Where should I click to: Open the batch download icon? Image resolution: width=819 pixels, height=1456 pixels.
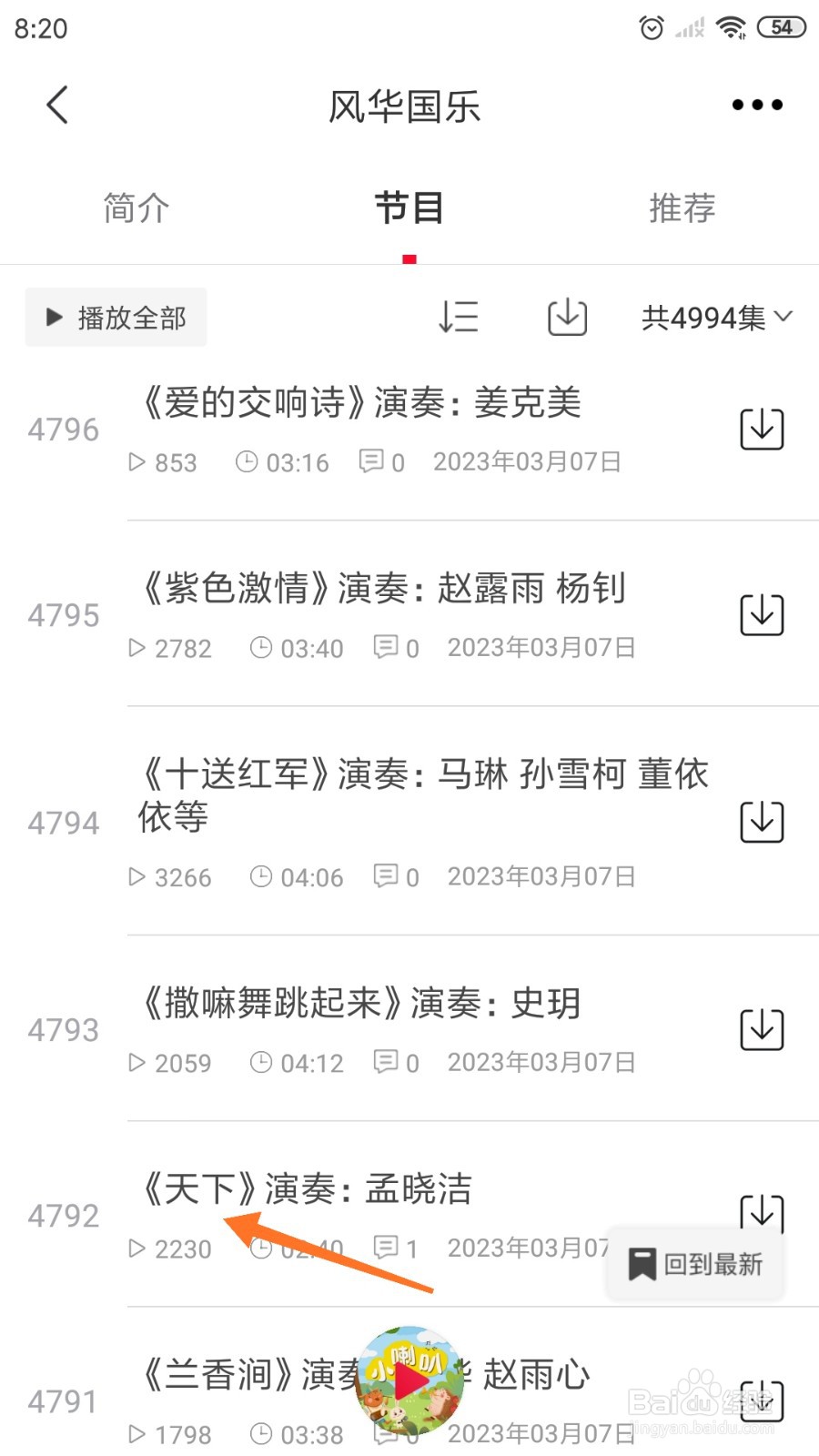pyautogui.click(x=567, y=317)
